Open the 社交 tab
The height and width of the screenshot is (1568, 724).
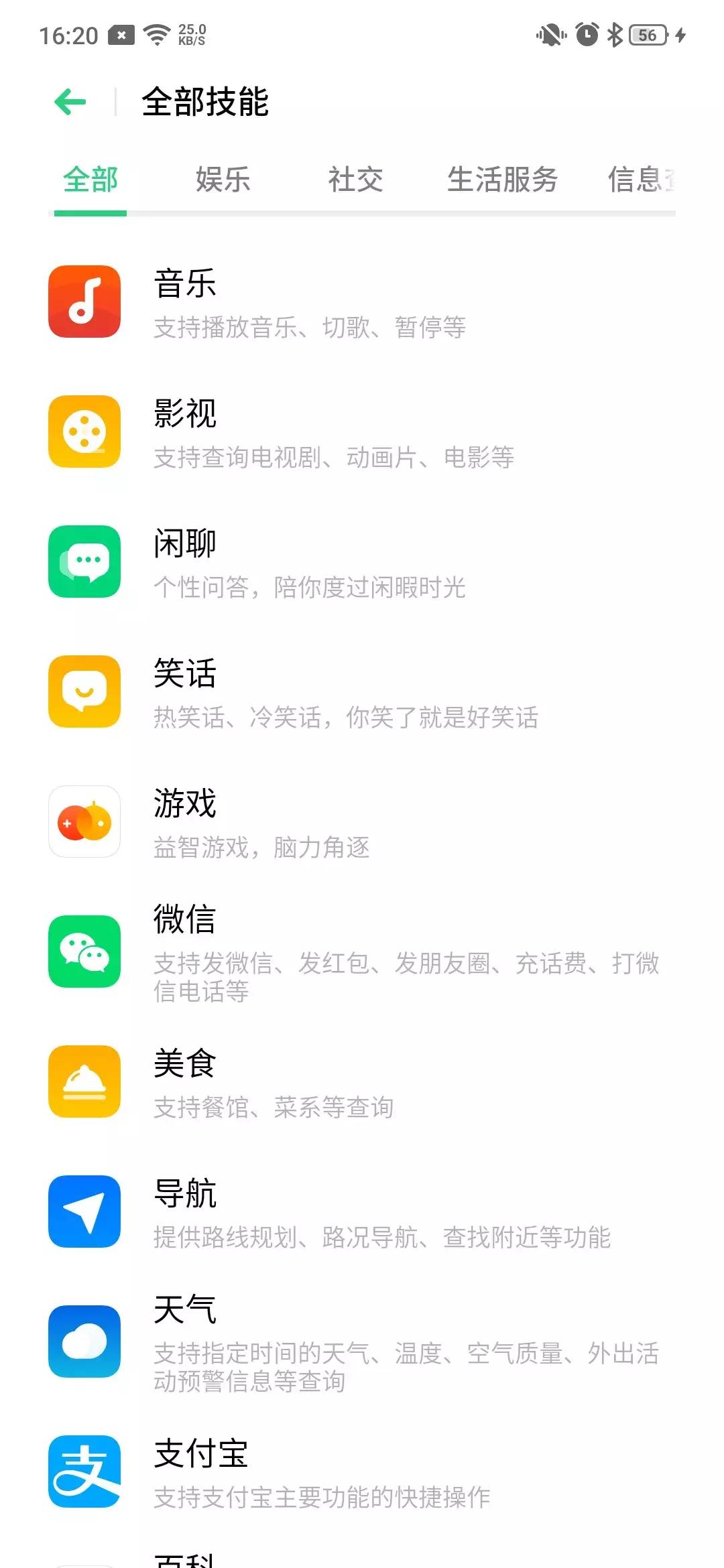356,180
